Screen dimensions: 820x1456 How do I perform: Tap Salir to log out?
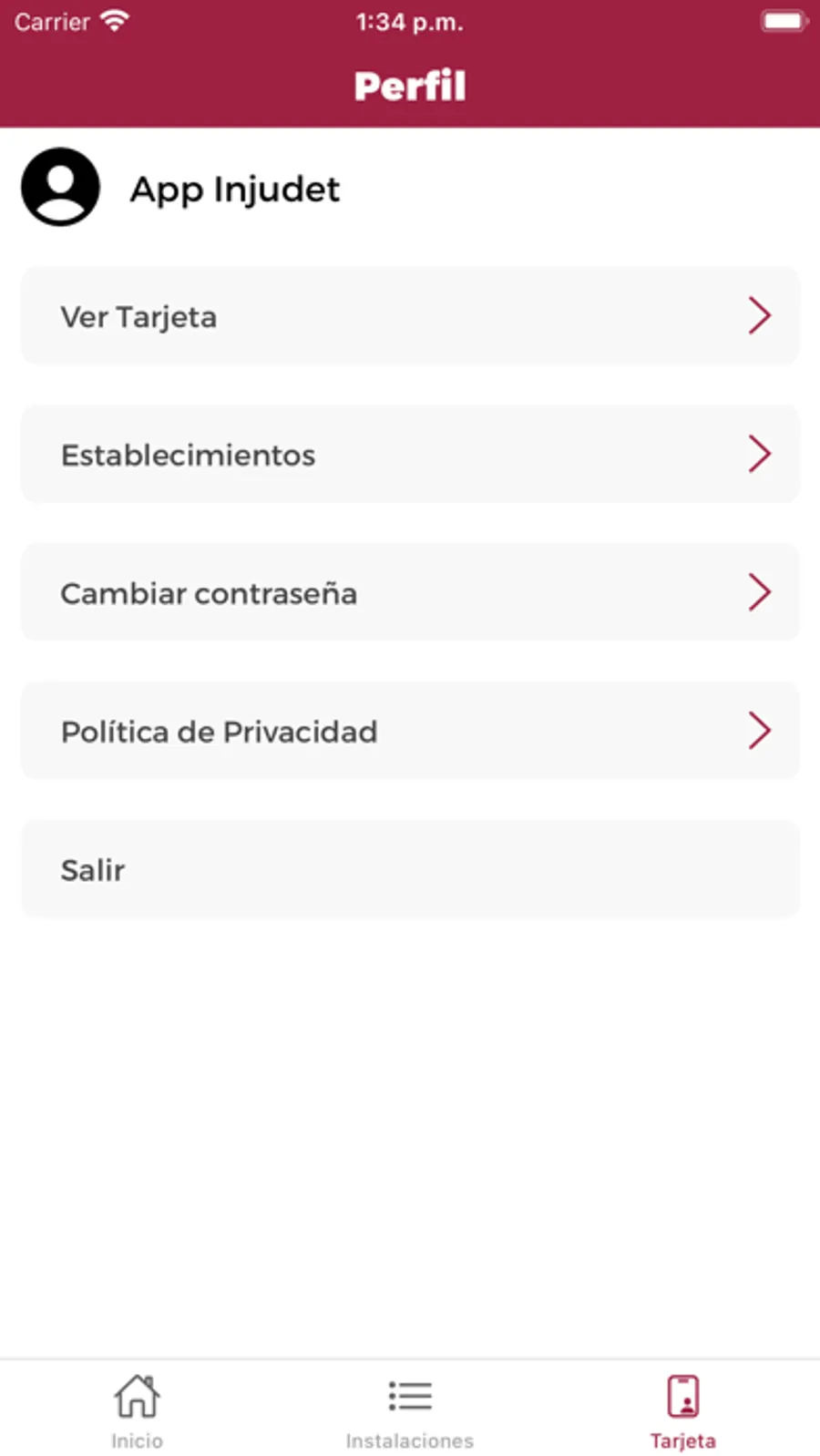410,870
